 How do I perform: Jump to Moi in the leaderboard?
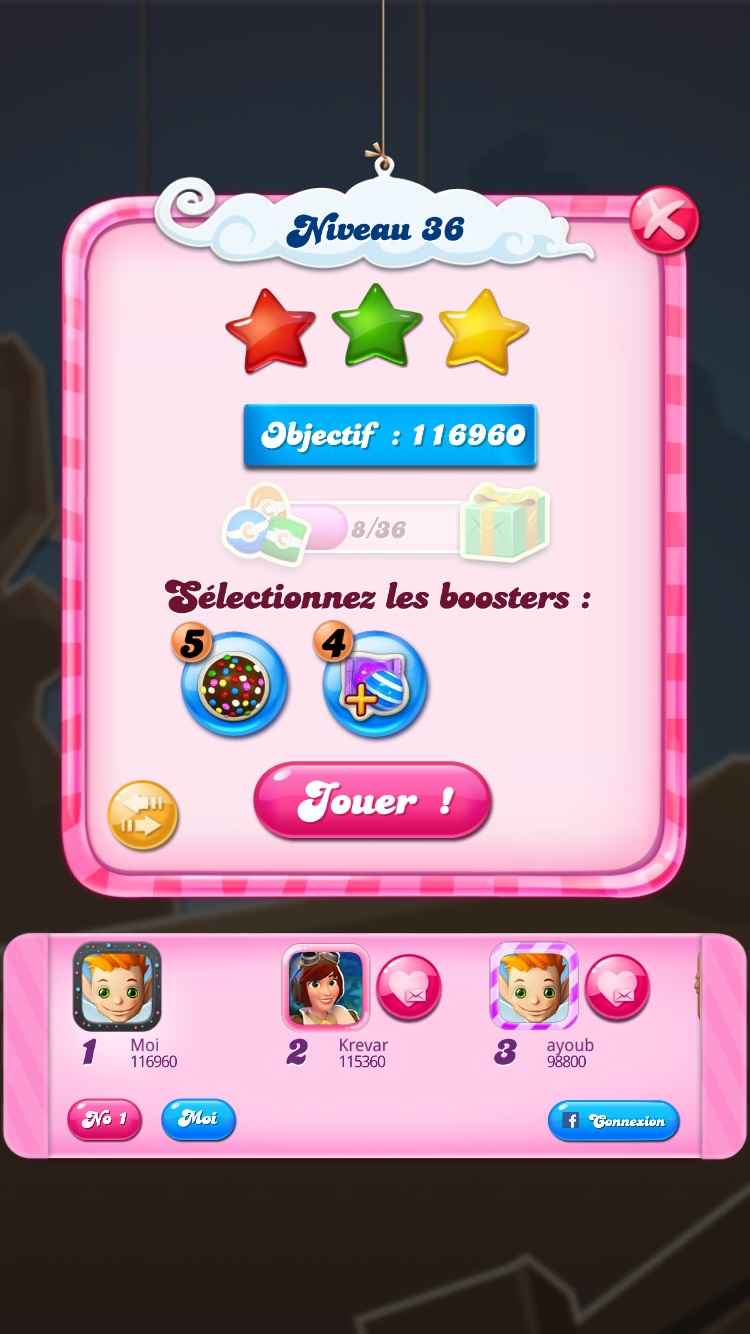(198, 1119)
